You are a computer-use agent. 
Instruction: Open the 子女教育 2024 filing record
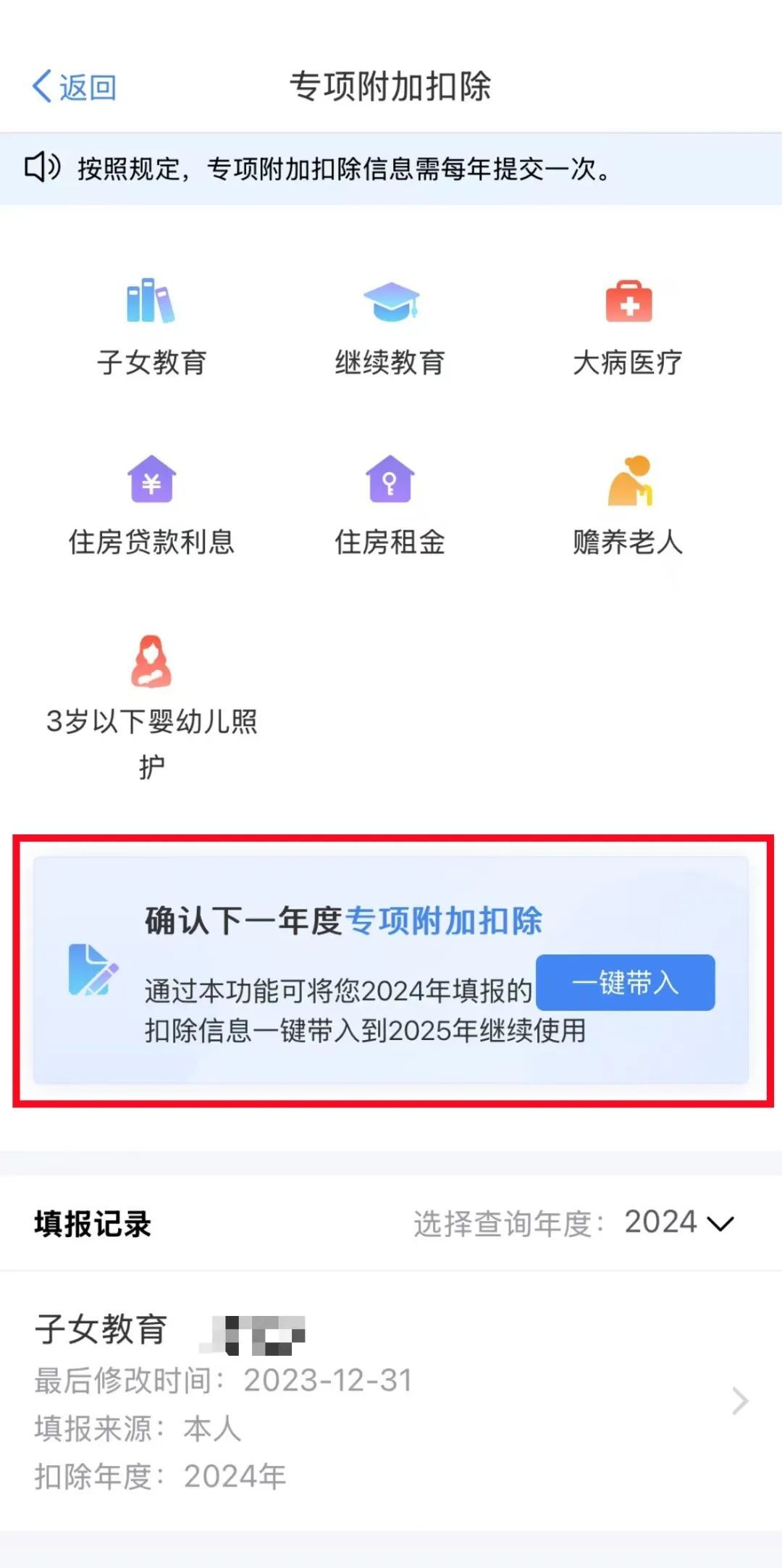(x=391, y=1401)
